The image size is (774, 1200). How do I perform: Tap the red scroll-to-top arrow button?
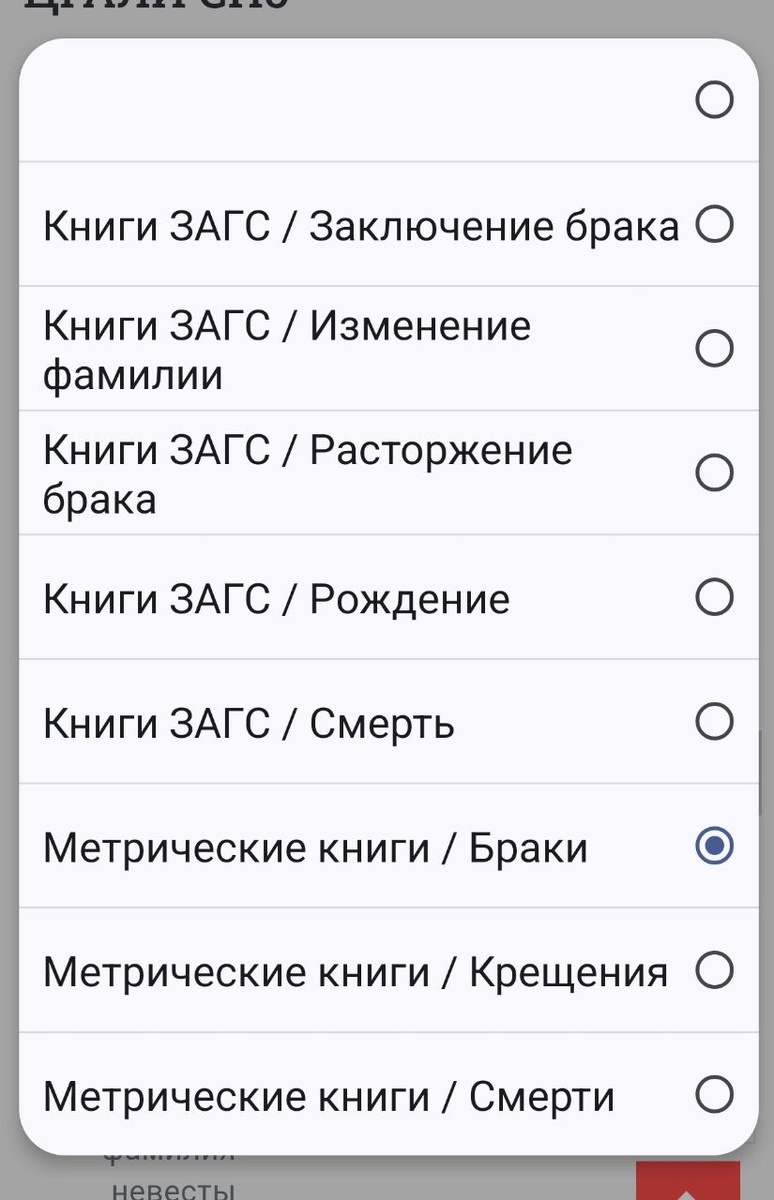coord(688,1183)
